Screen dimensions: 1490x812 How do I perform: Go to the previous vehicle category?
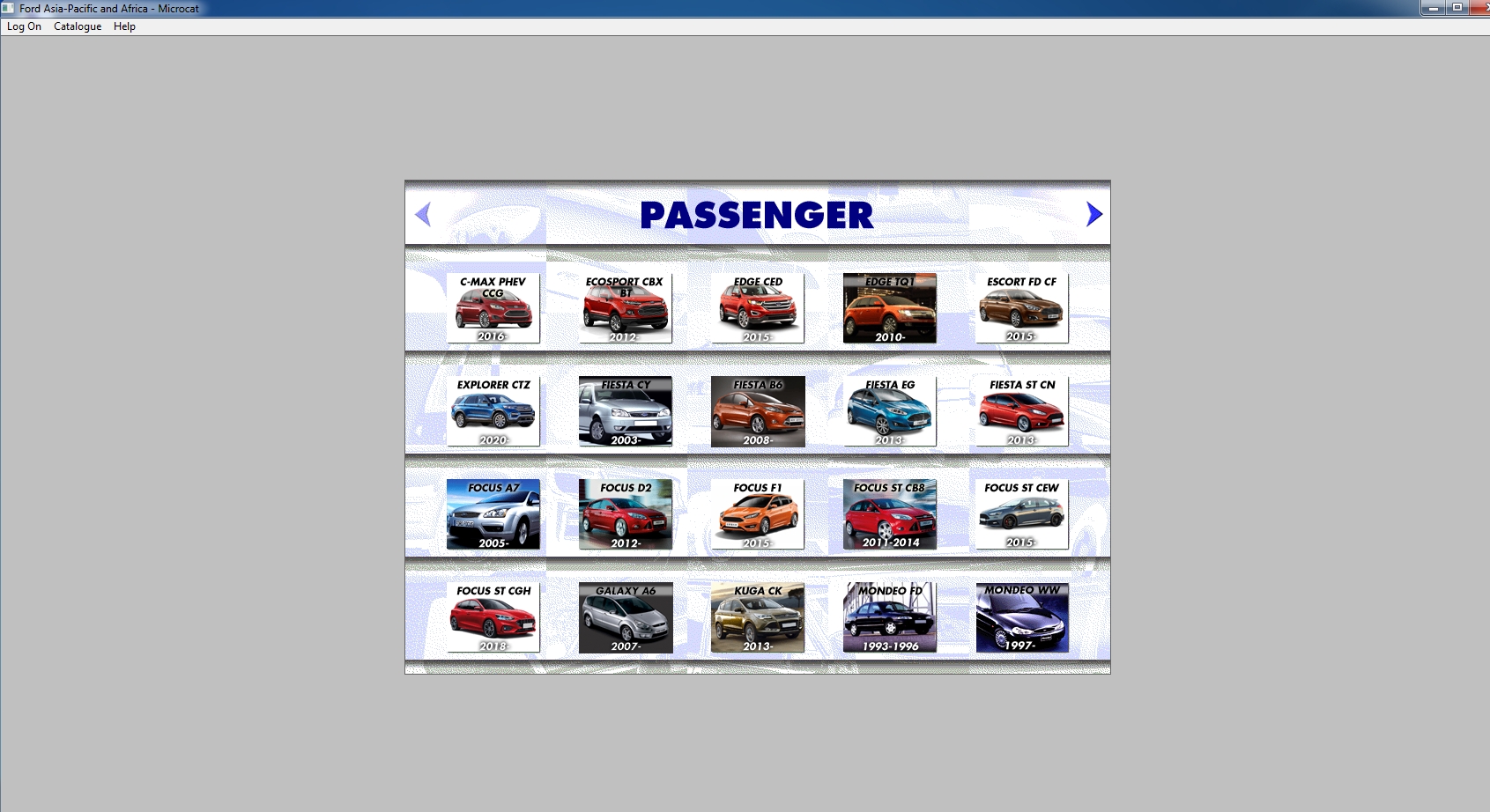pos(423,214)
